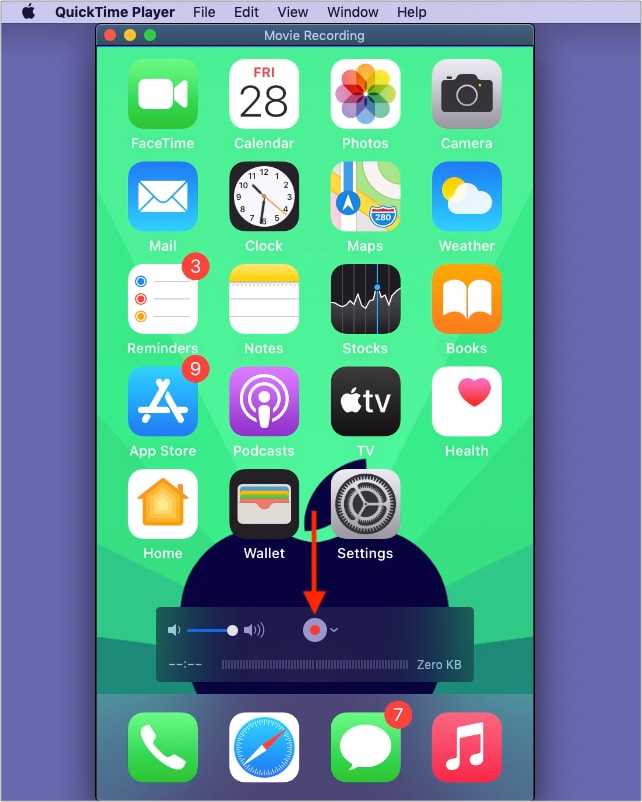The height and width of the screenshot is (802, 642).
Task: Open the File menu
Action: click(x=204, y=12)
